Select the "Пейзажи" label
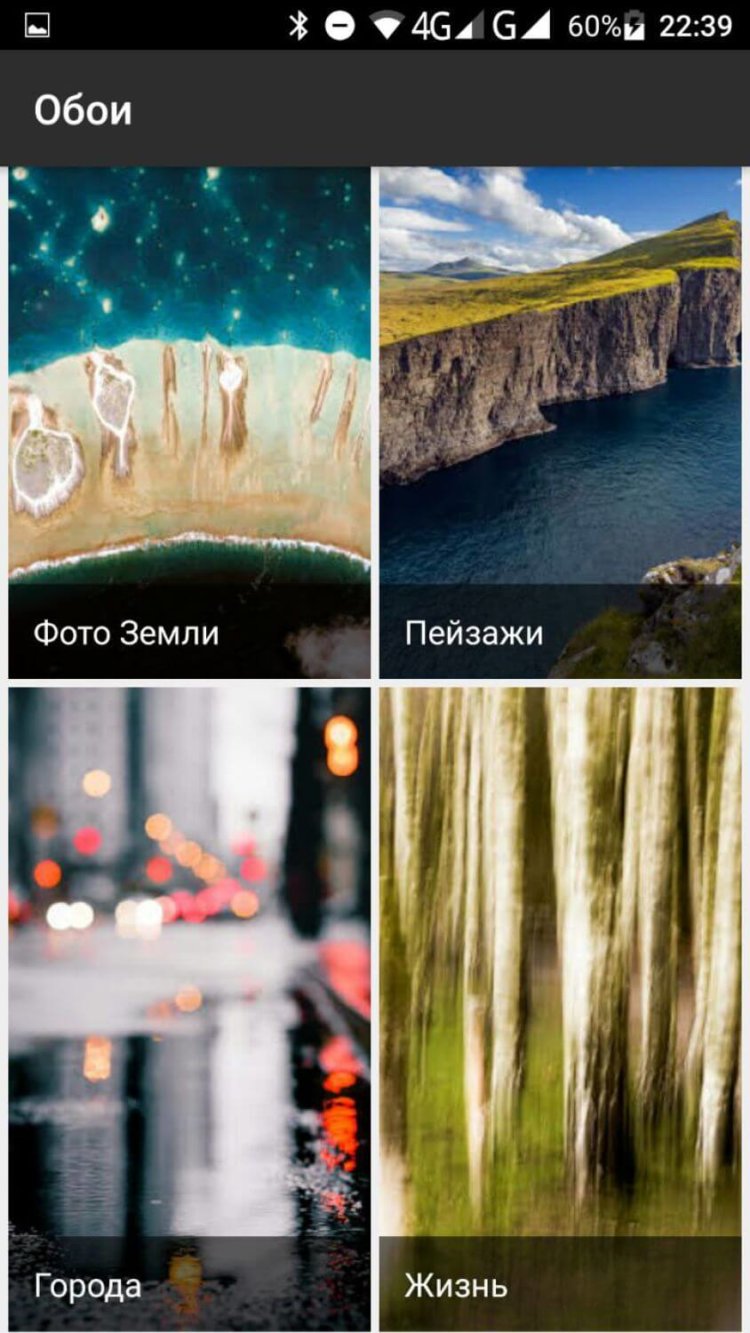The image size is (750, 1333). point(471,631)
